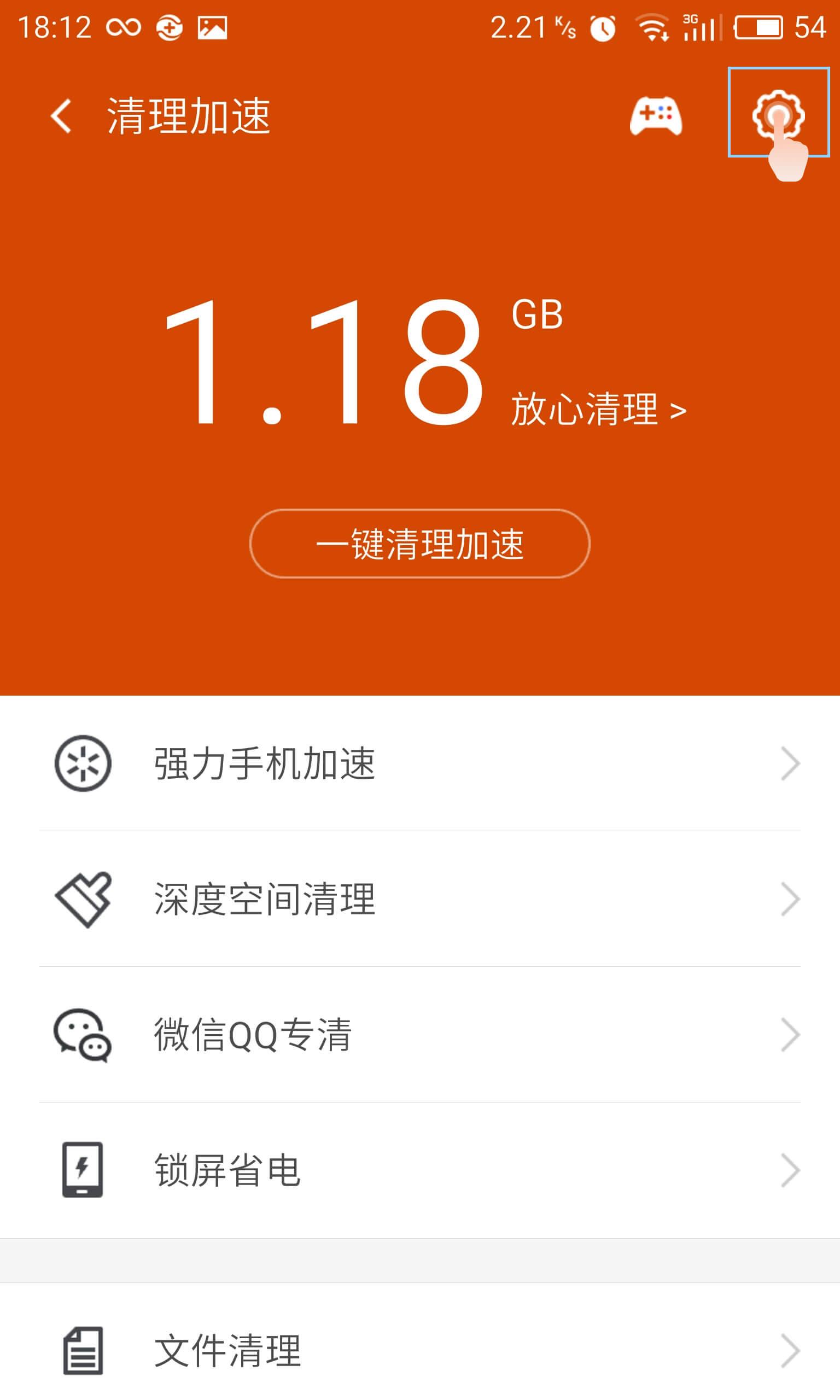Select 微信QQ专清 option

(x=419, y=1035)
